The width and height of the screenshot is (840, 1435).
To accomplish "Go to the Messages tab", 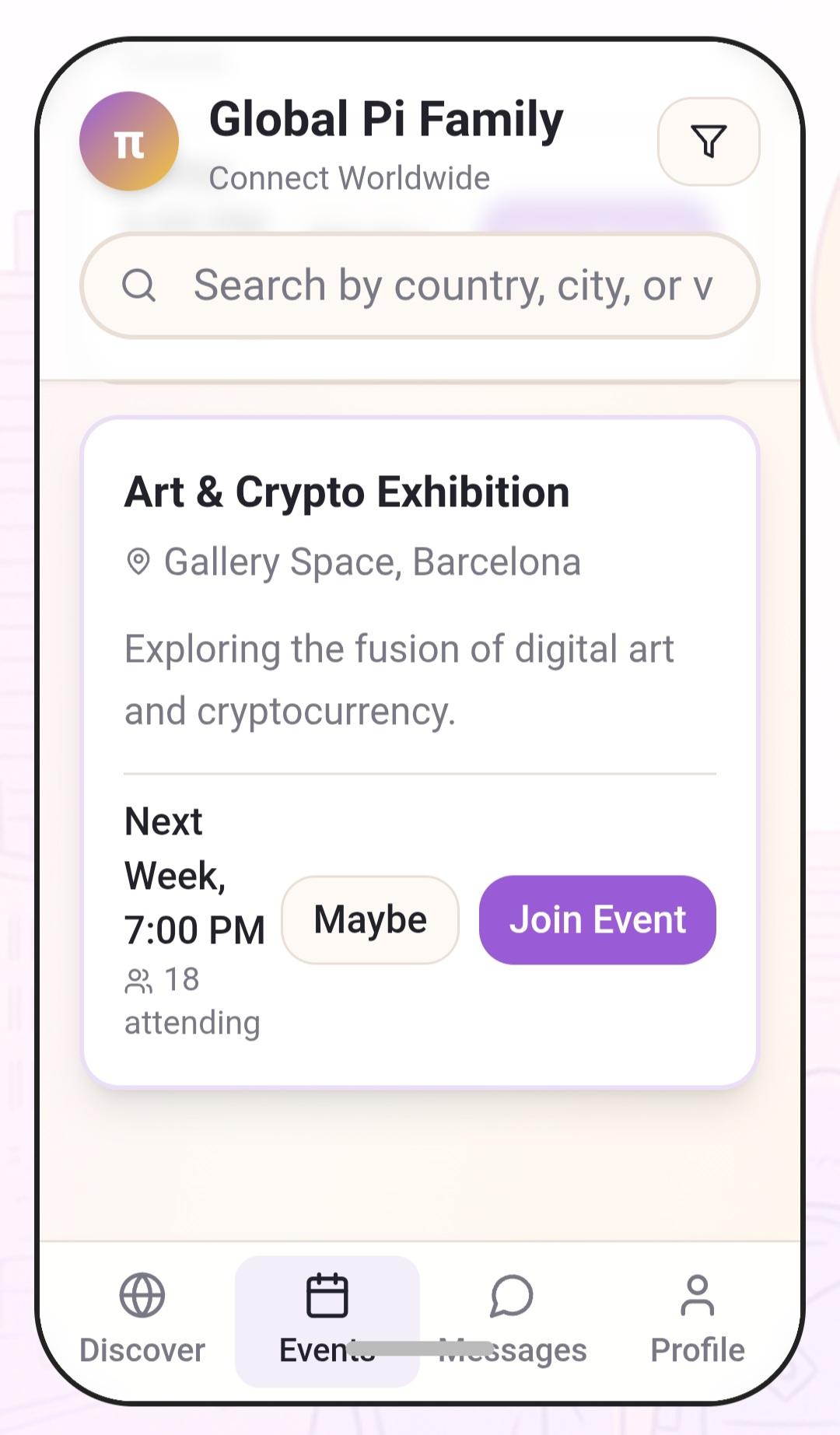I will tap(512, 1321).
